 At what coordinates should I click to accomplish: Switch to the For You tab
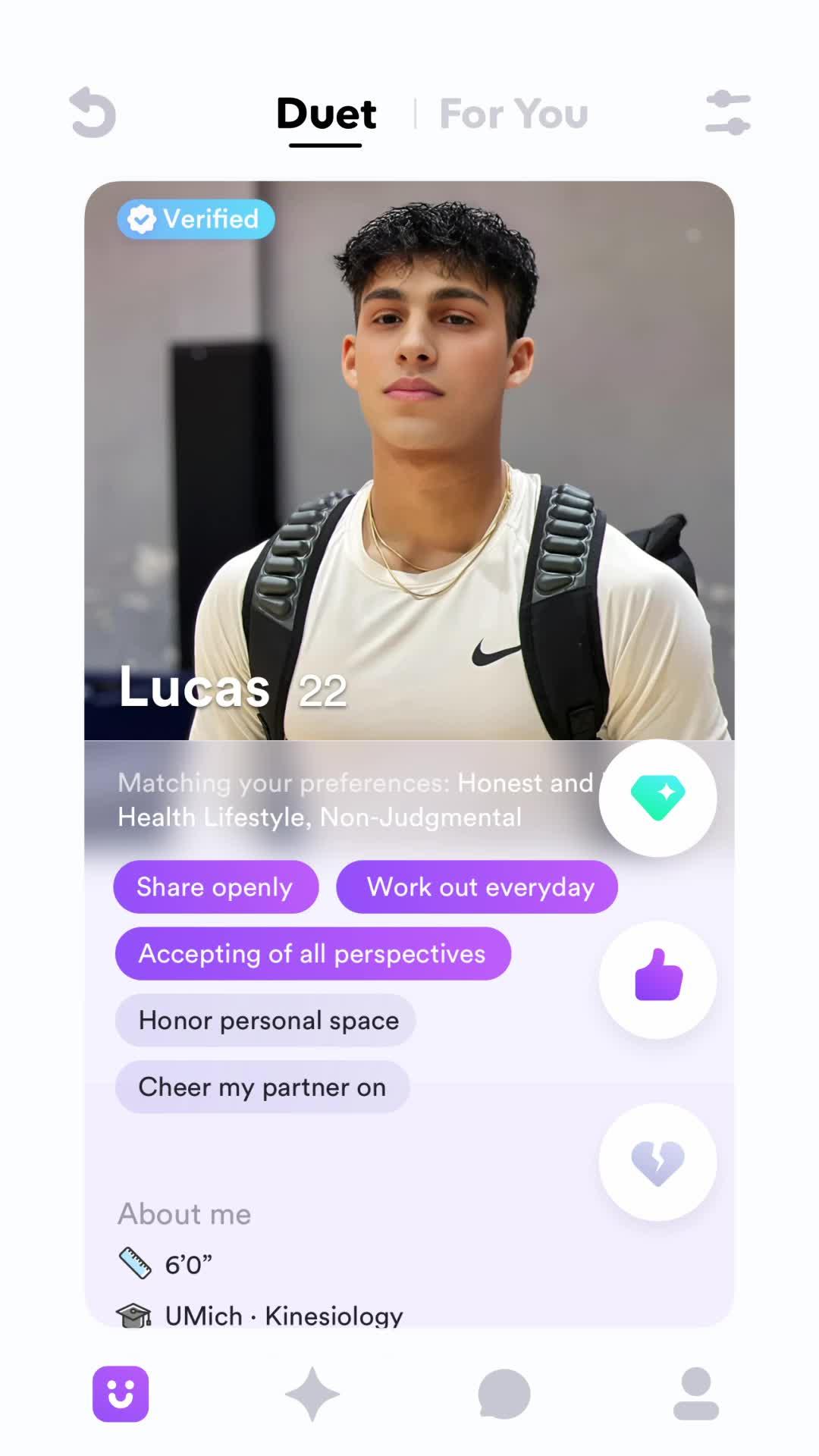pos(514,114)
